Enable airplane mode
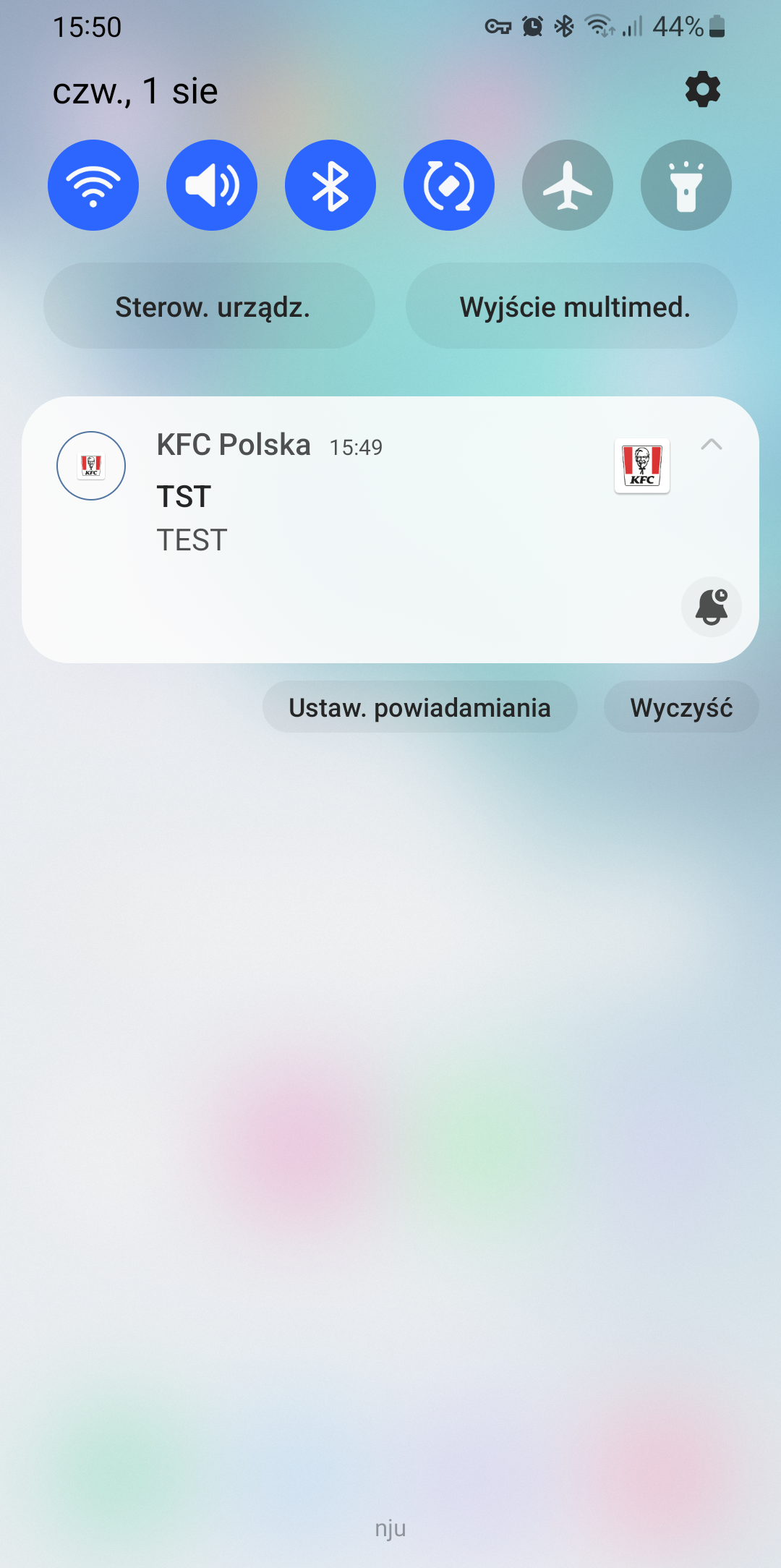Viewport: 781px width, 1568px height. tap(568, 185)
